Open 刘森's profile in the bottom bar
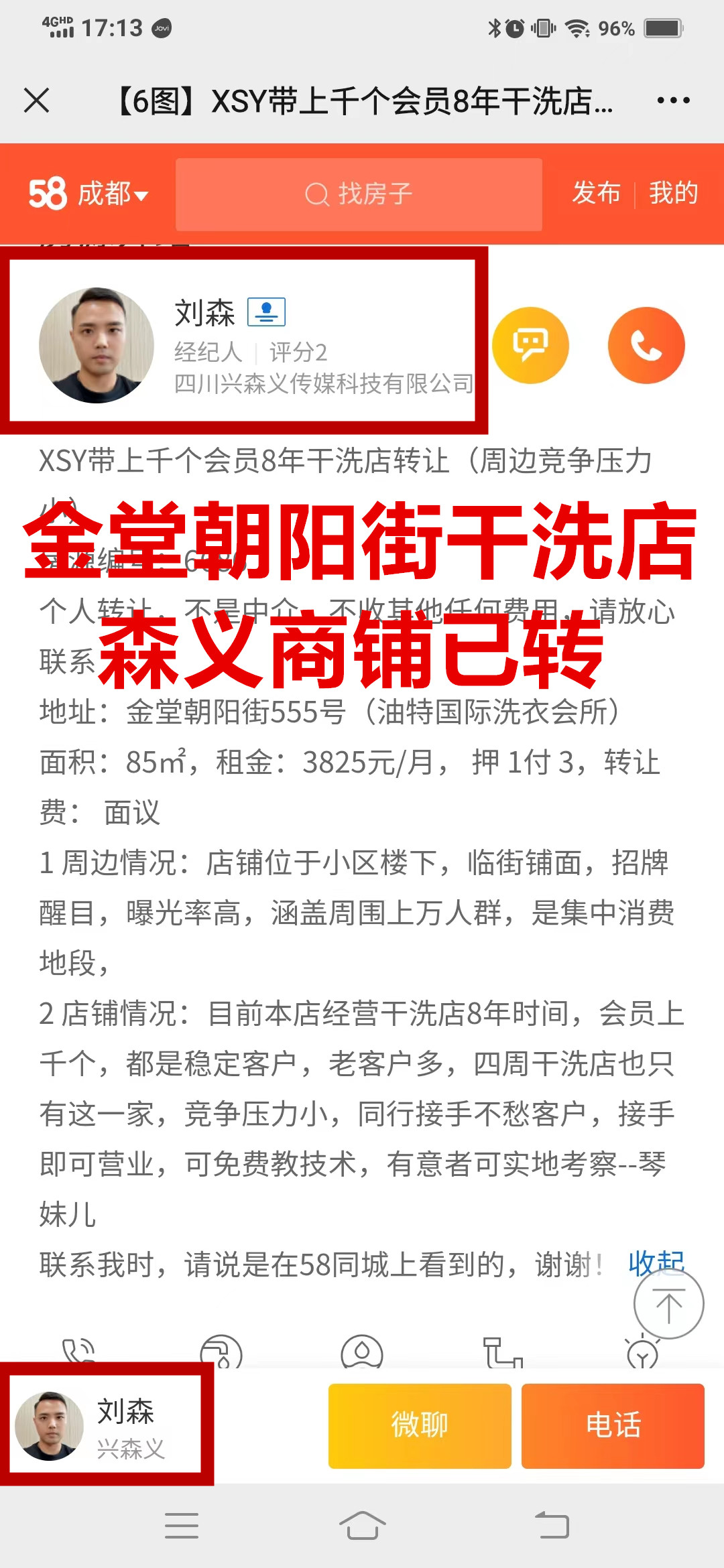724x1568 pixels. (106, 1425)
